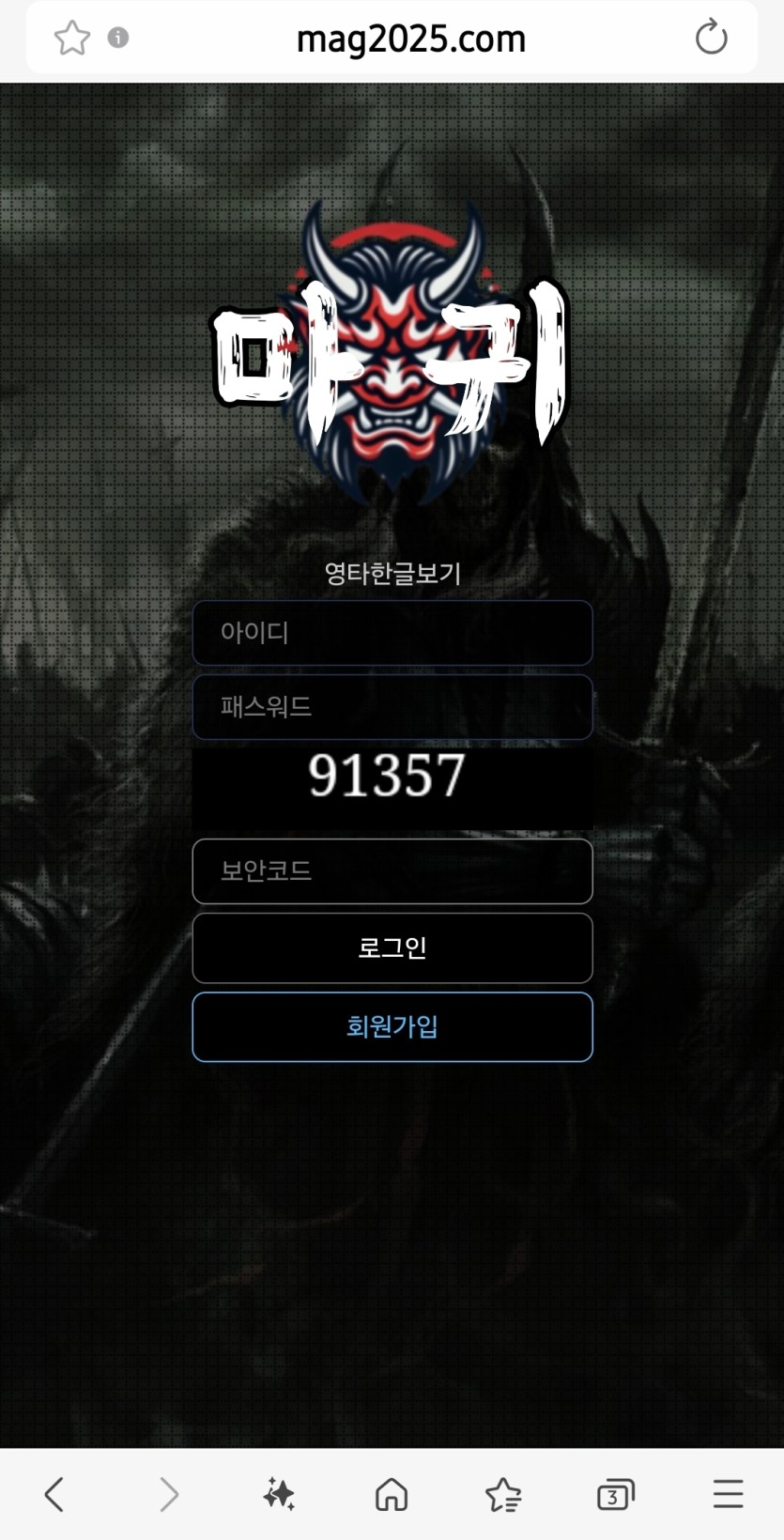Select the 보안코드 security code field
Viewport: 784px width, 1540px height.
[x=392, y=871]
